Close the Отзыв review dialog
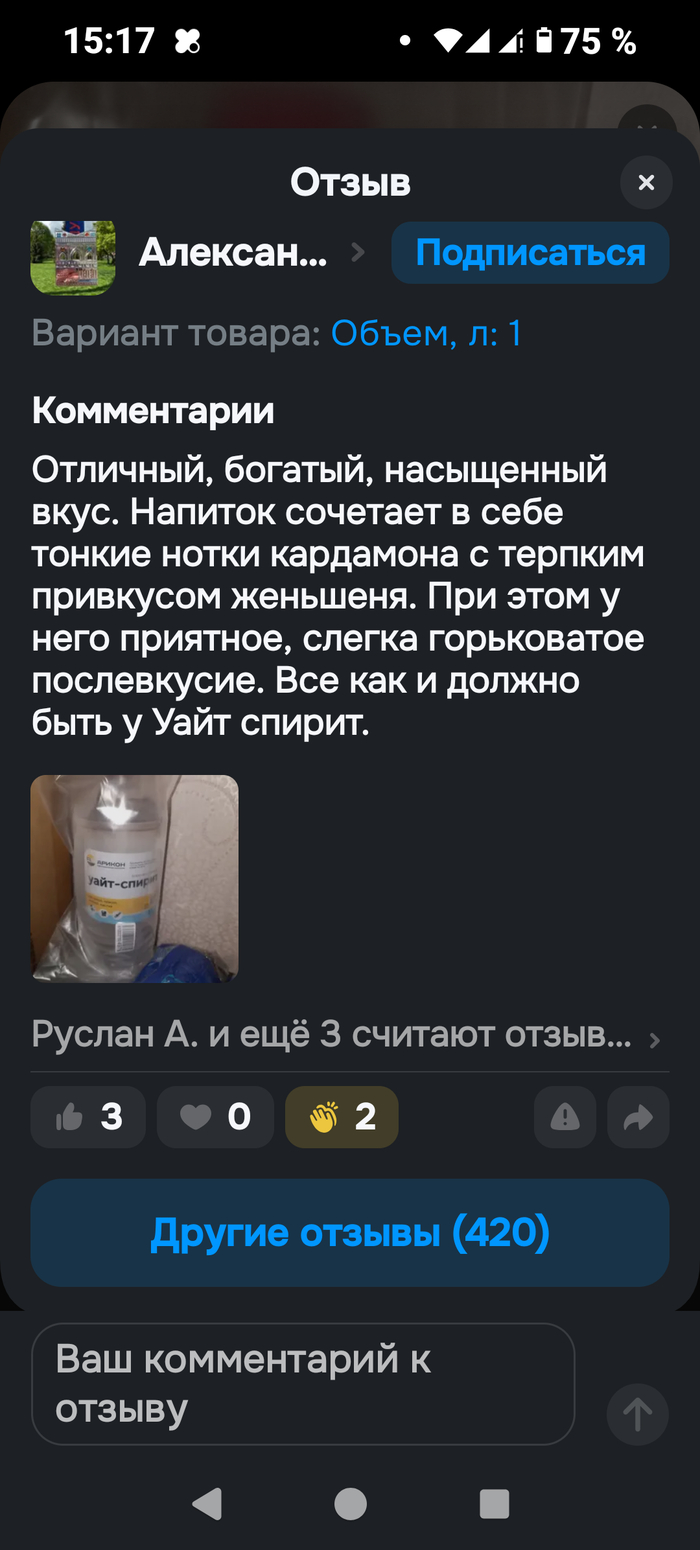 646,183
